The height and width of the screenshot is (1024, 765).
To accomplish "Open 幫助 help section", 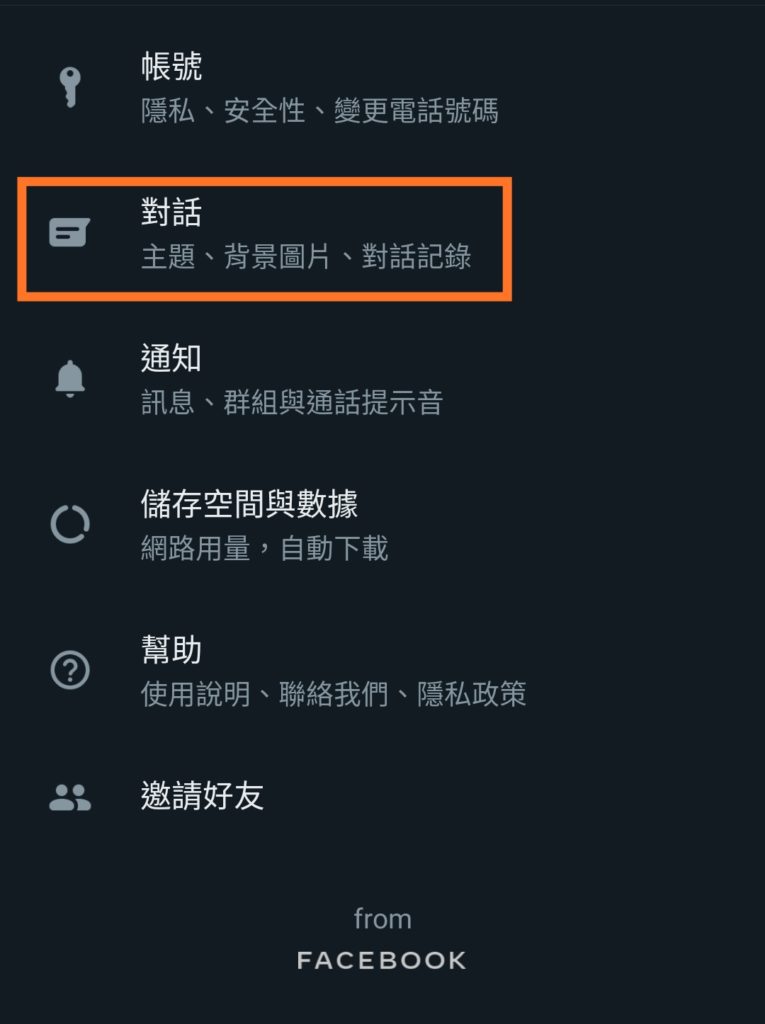I will click(333, 671).
